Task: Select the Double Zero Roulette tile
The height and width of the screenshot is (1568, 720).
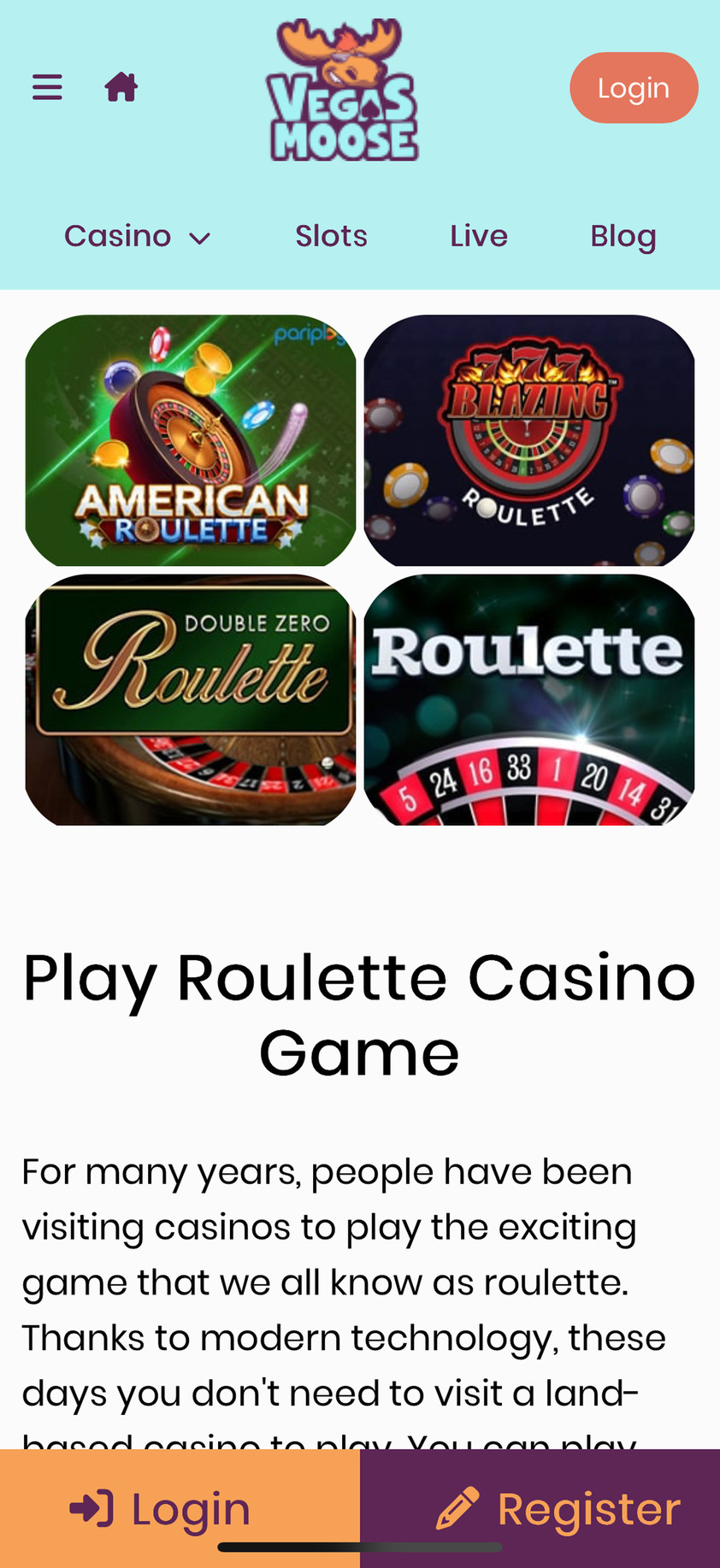Action: tap(191, 699)
